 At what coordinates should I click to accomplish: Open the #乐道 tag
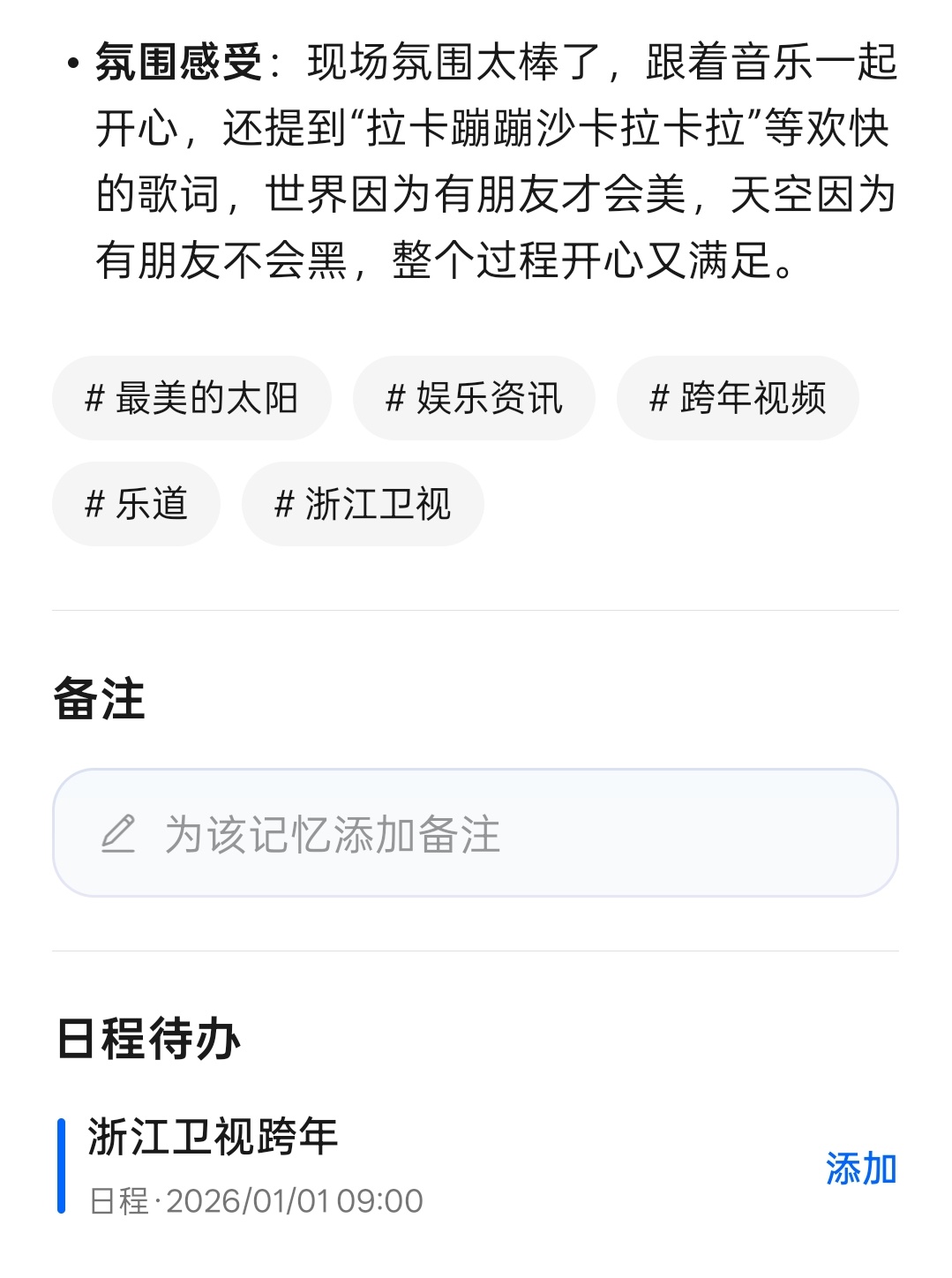[135, 503]
